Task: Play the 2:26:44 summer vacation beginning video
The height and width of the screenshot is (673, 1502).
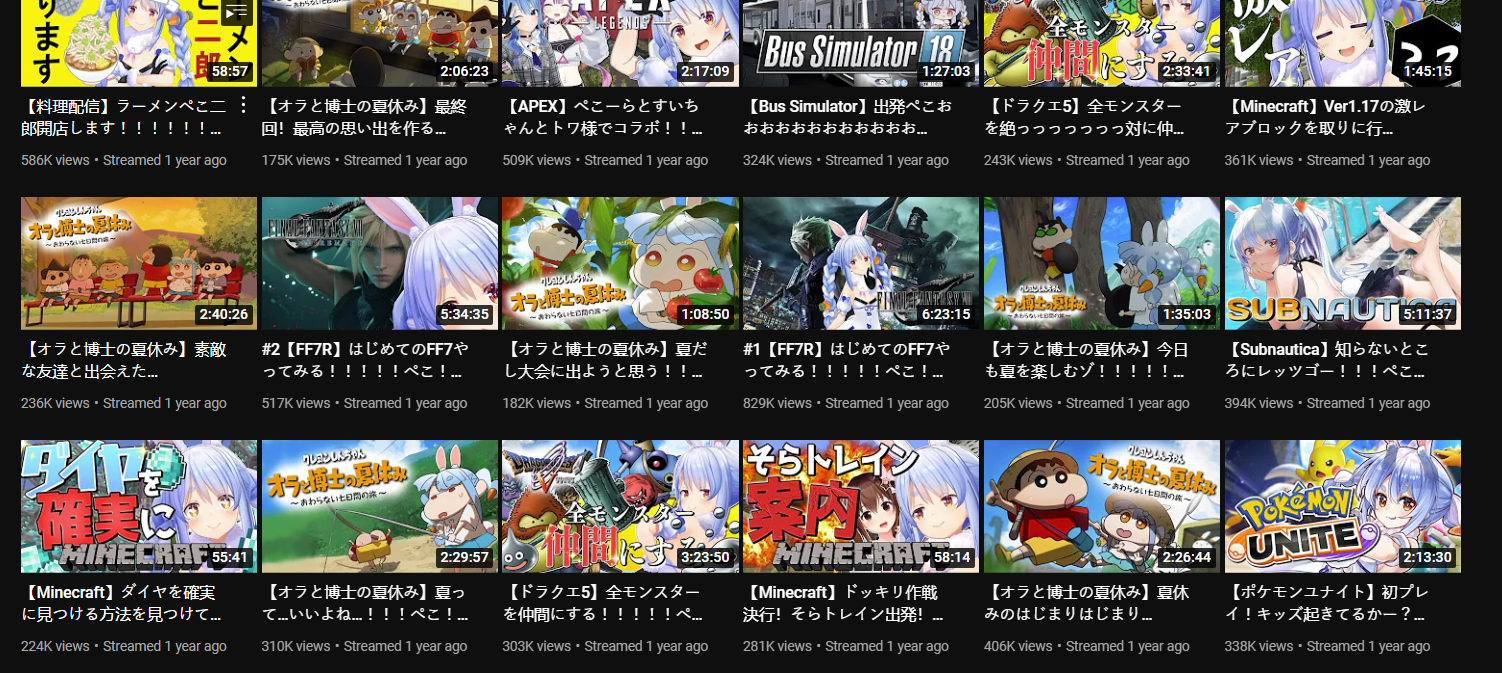Action: click(1101, 506)
